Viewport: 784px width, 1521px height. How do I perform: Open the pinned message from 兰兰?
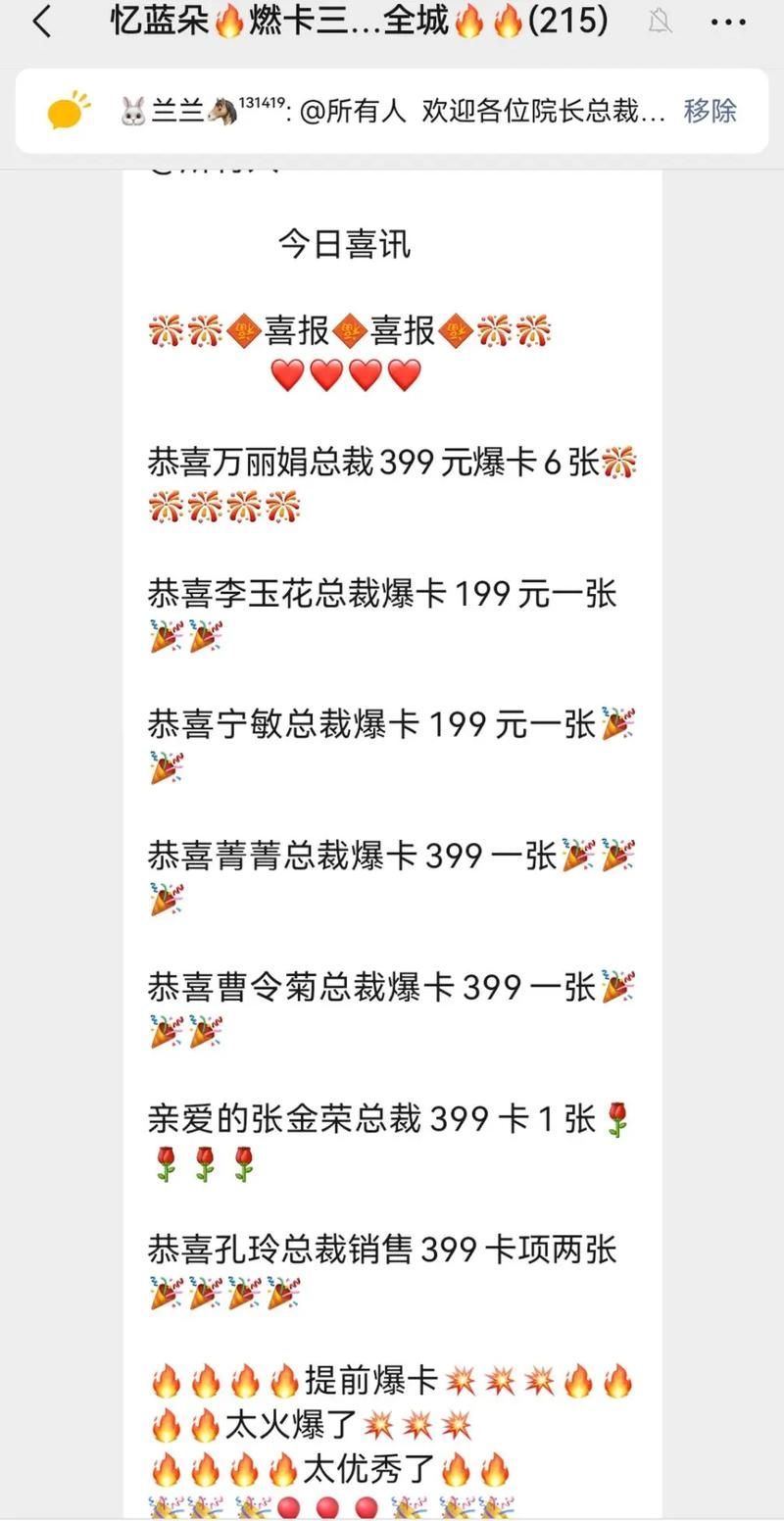pyautogui.click(x=392, y=111)
